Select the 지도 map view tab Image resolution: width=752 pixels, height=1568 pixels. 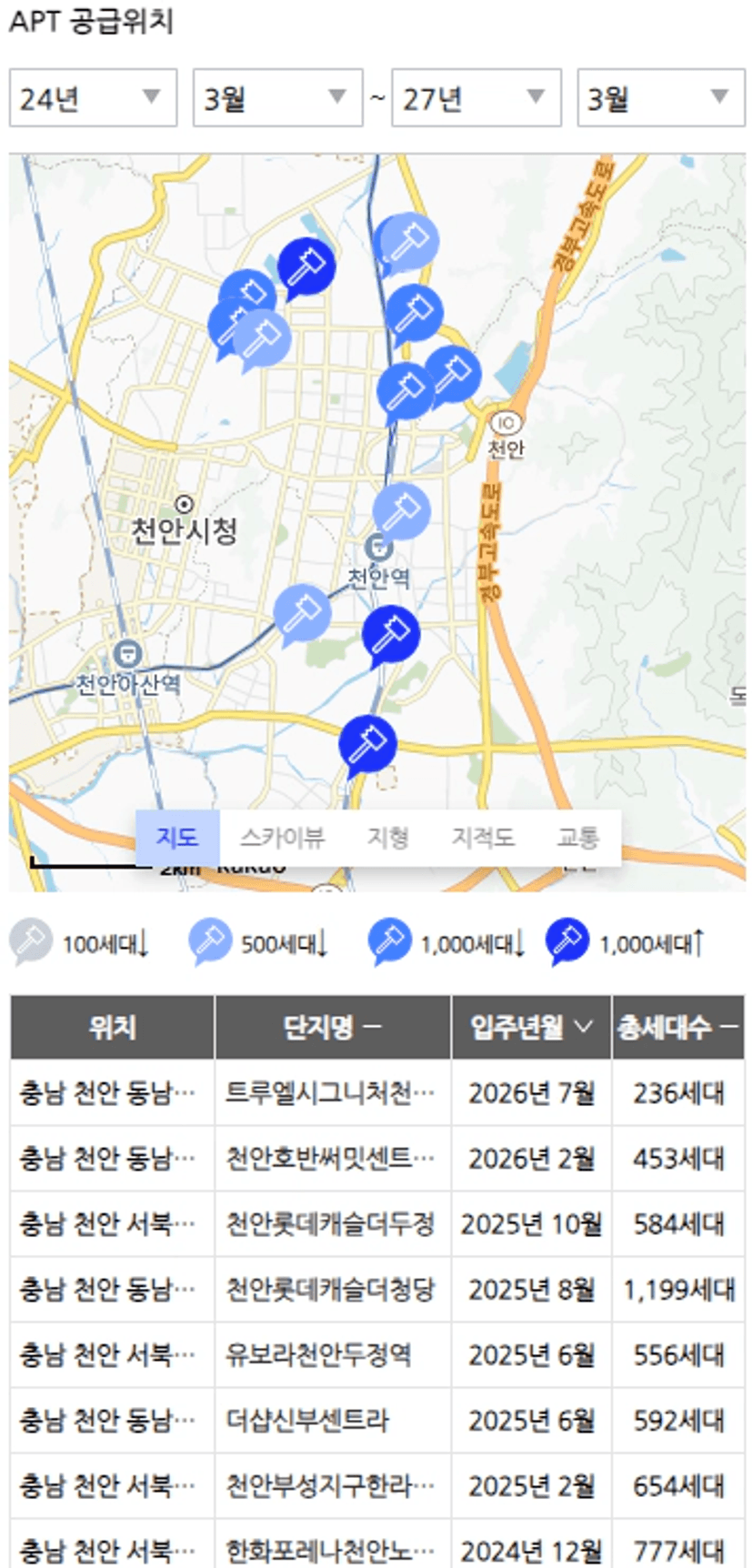point(177,837)
